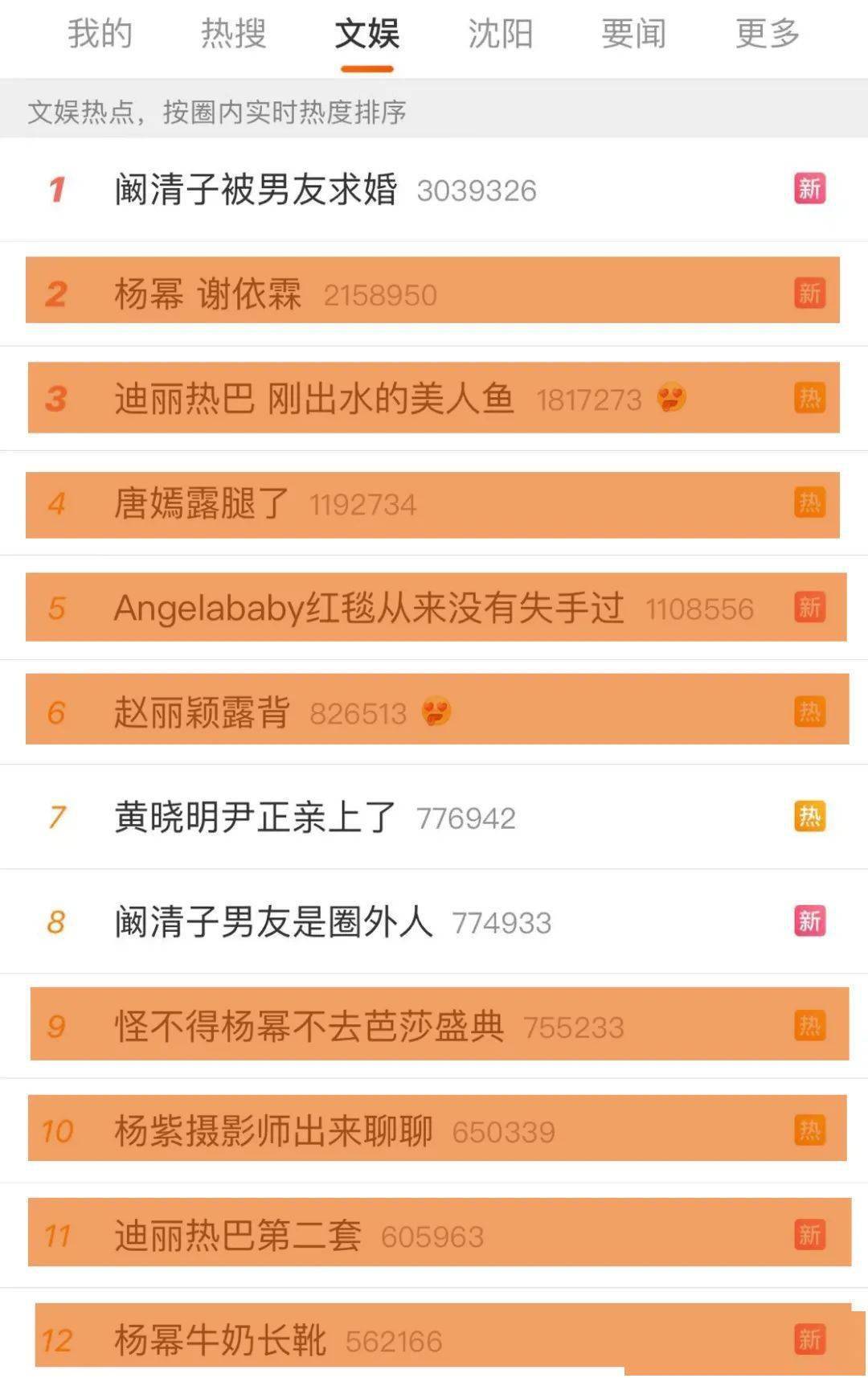Open topic 杨幂 谢依霖
The height and width of the screenshot is (1378, 868).
pyautogui.click(x=207, y=294)
